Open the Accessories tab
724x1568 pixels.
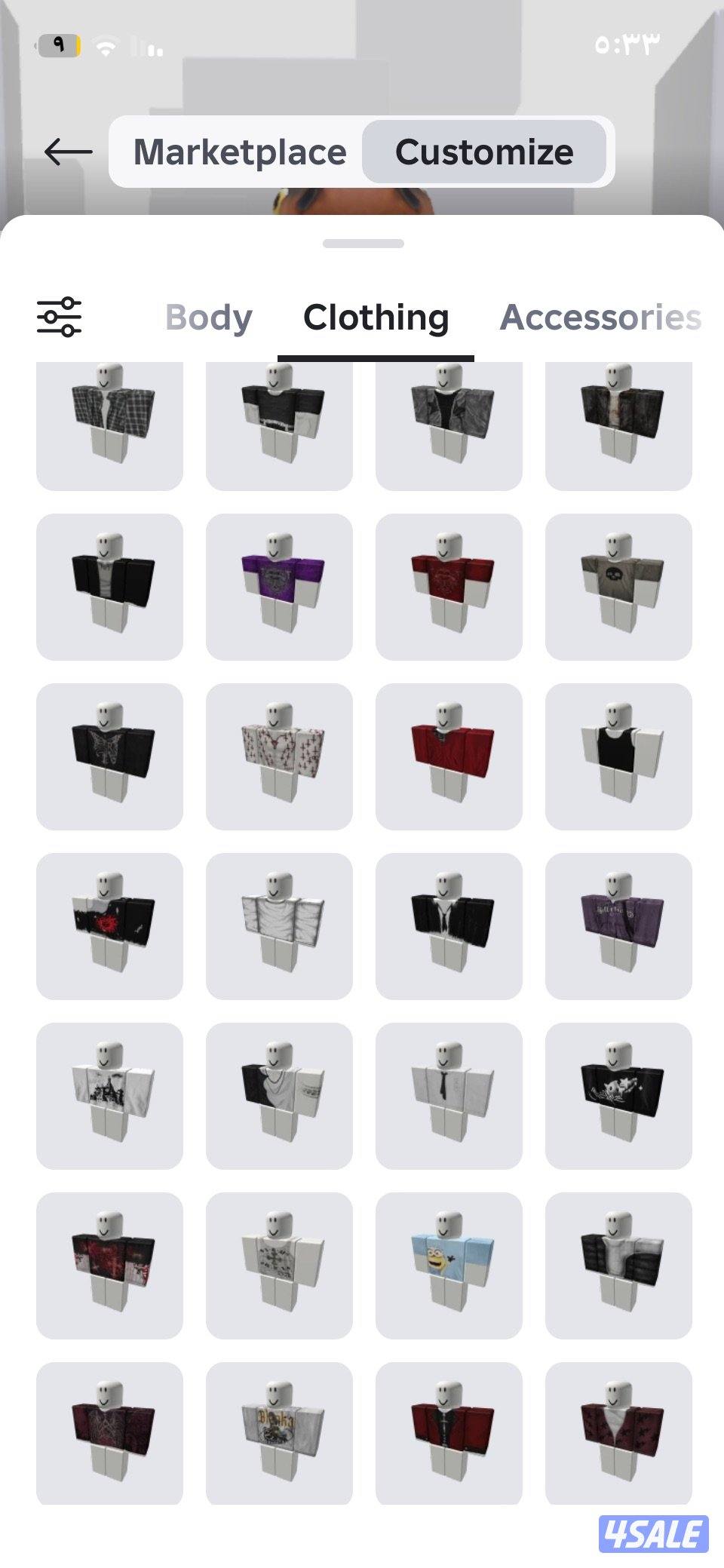click(x=600, y=318)
